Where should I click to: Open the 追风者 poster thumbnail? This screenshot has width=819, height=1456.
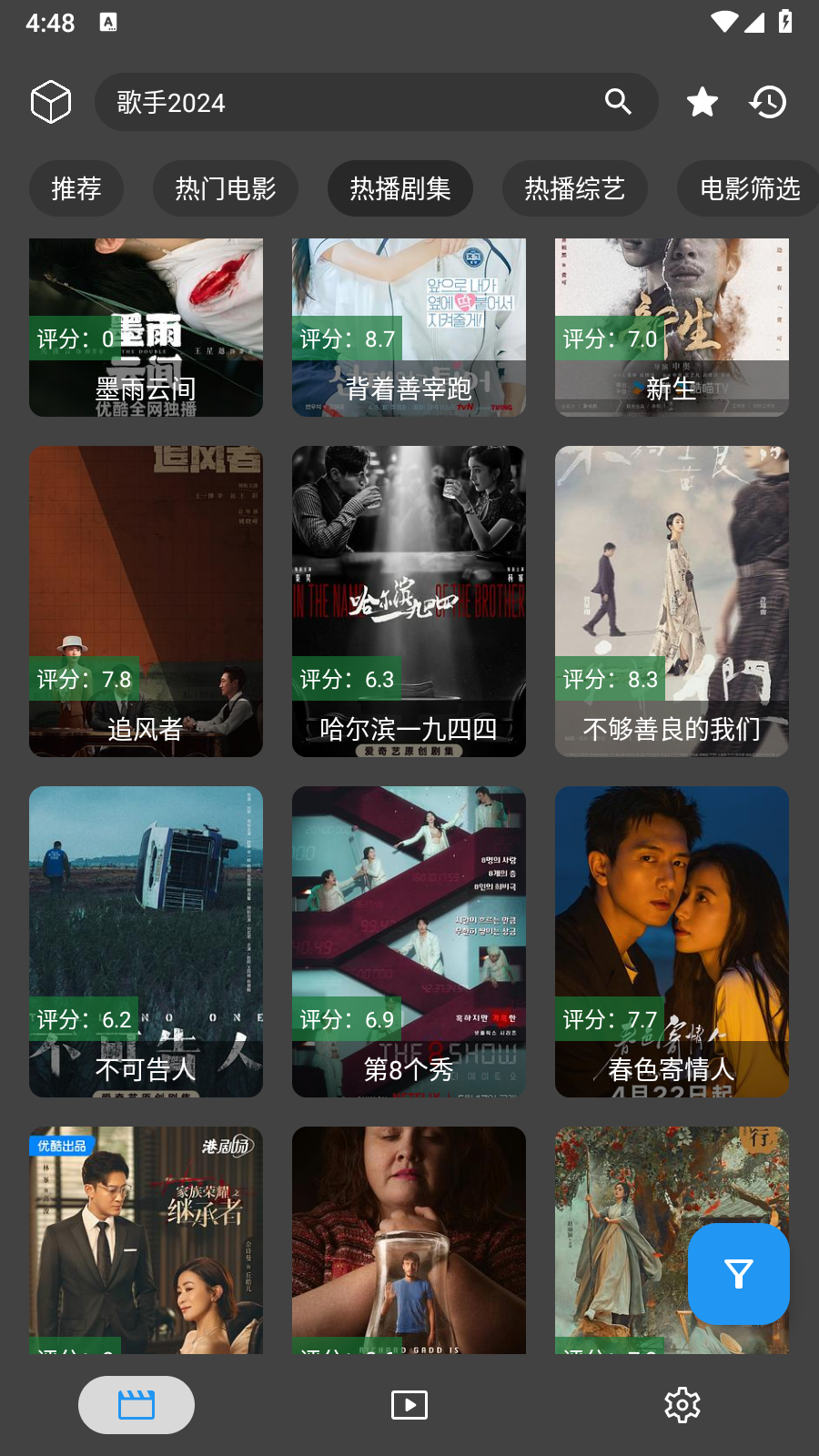[146, 601]
